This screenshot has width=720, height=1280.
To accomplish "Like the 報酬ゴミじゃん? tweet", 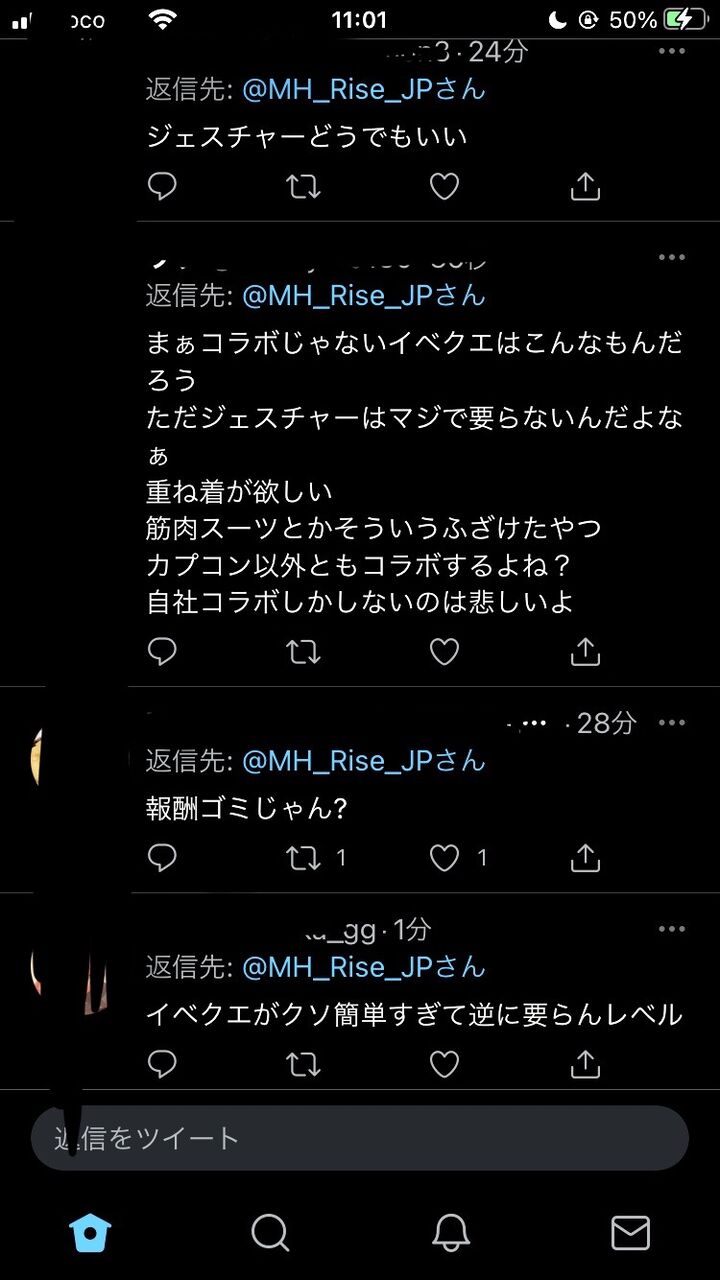I will [444, 858].
